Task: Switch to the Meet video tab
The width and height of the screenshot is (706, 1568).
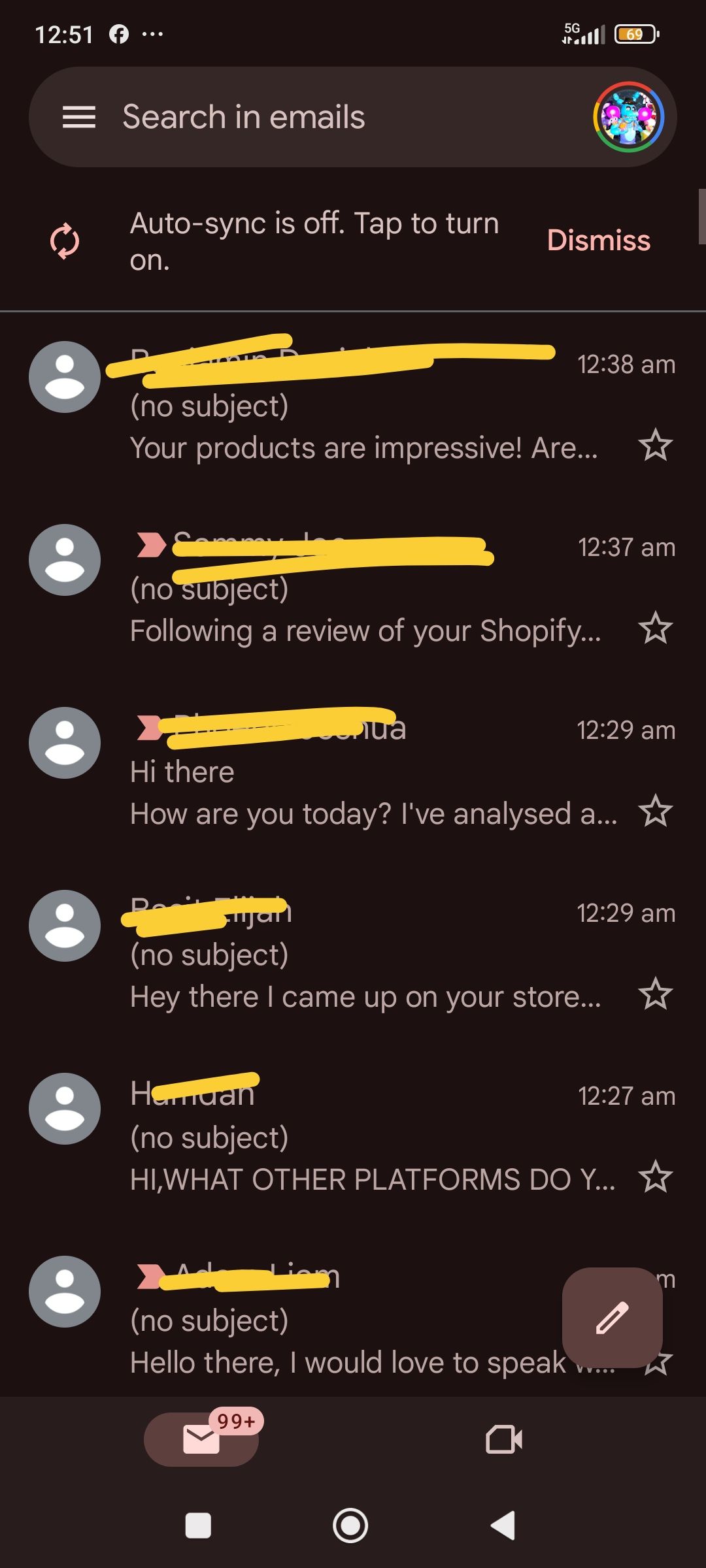Action: tap(504, 1439)
